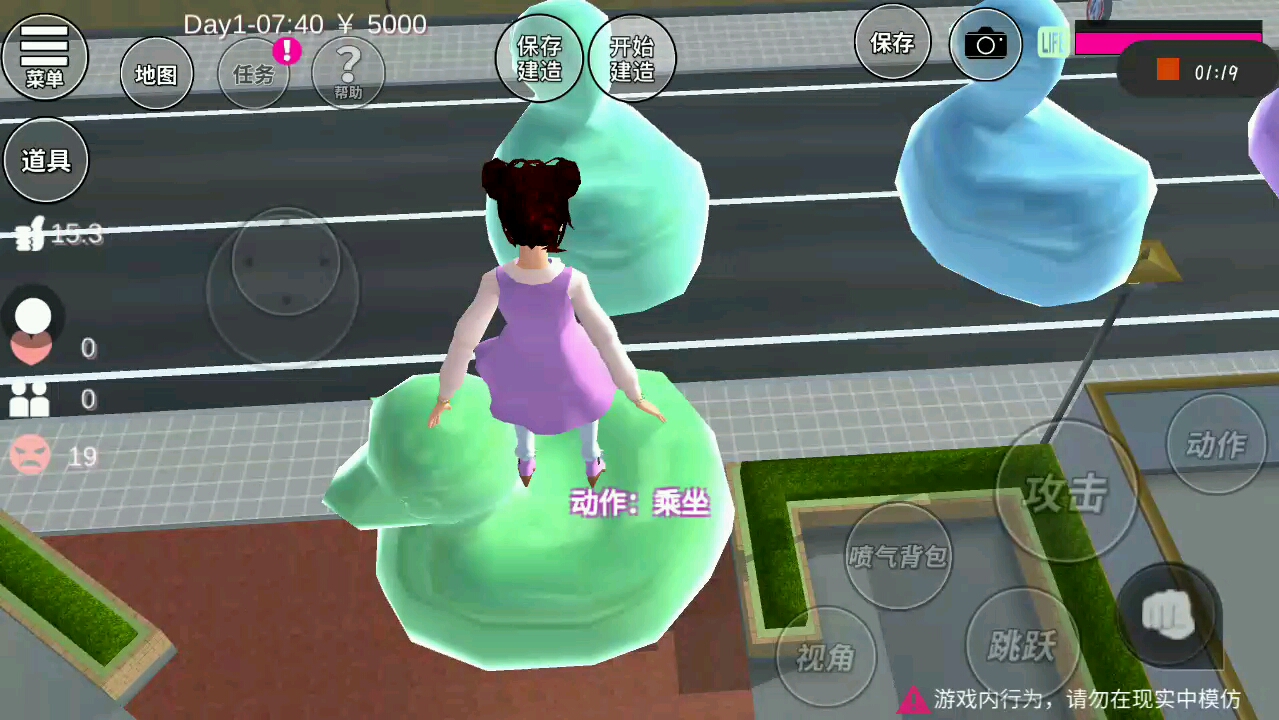Switch the camera with 视角
1279x720 pixels.
826,657
